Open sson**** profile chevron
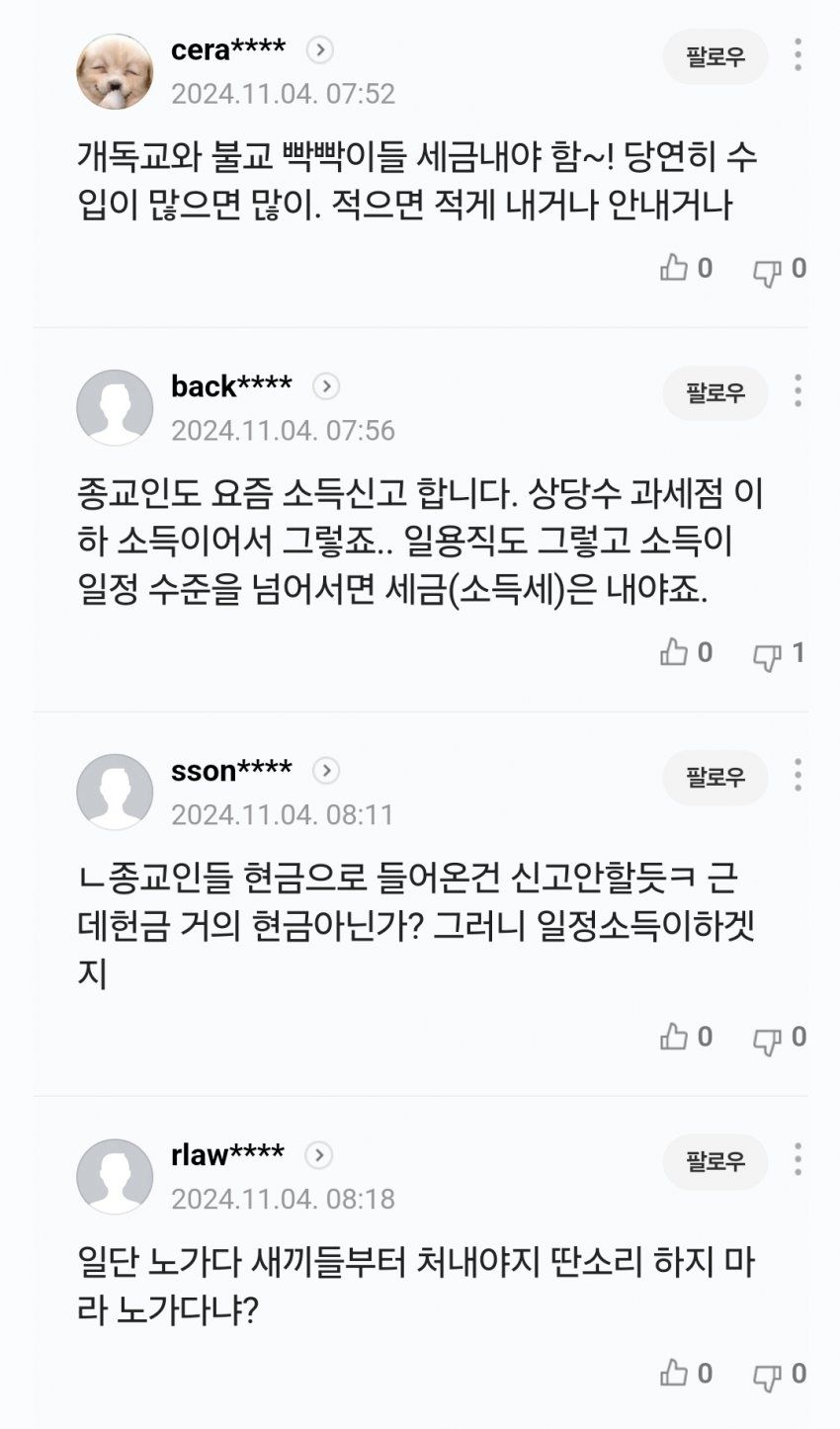Viewport: 840px width, 1429px height. pyautogui.click(x=326, y=770)
